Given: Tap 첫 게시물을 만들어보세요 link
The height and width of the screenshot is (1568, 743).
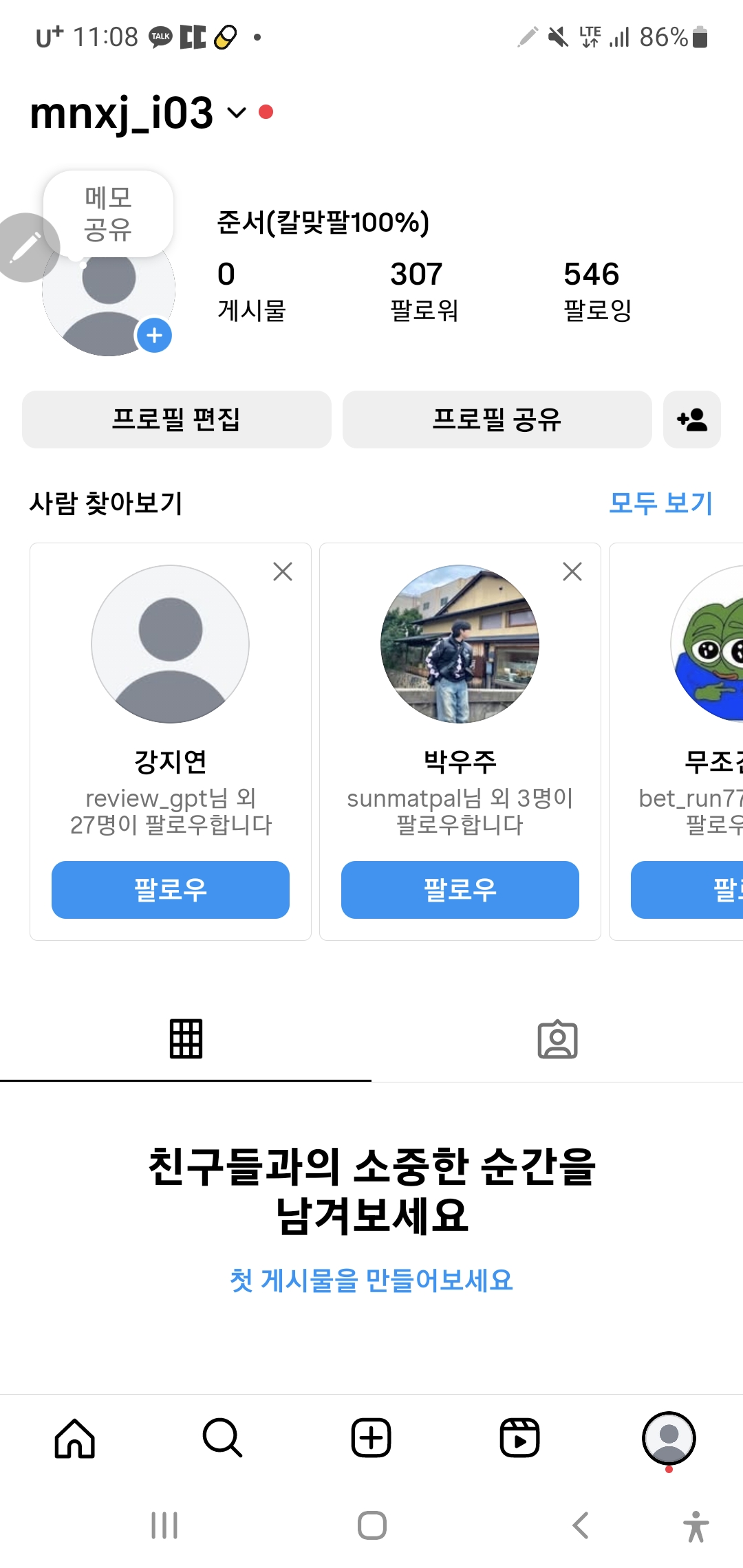Looking at the screenshot, I should pos(371,1281).
